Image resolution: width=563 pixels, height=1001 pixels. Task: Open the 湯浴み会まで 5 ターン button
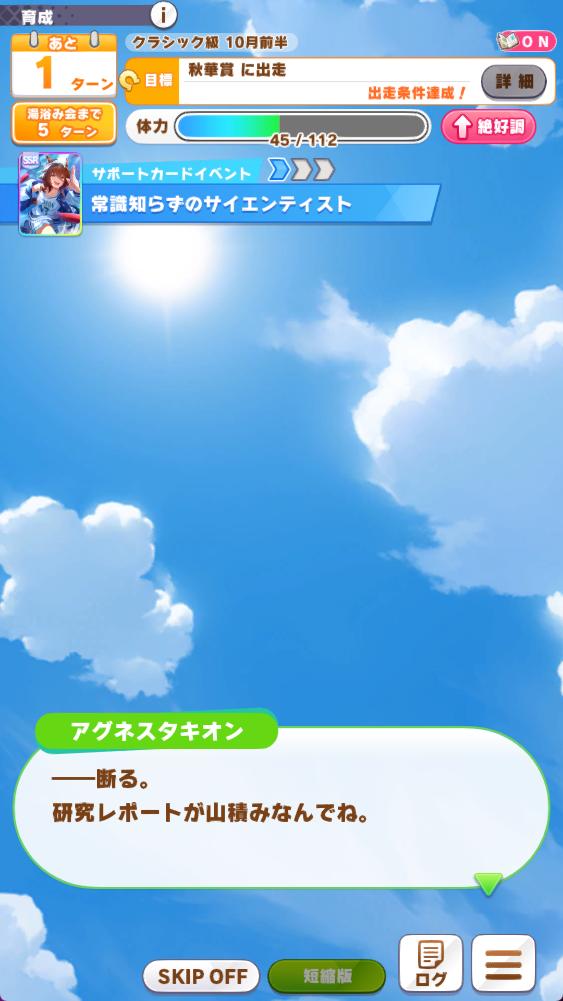click(64, 123)
